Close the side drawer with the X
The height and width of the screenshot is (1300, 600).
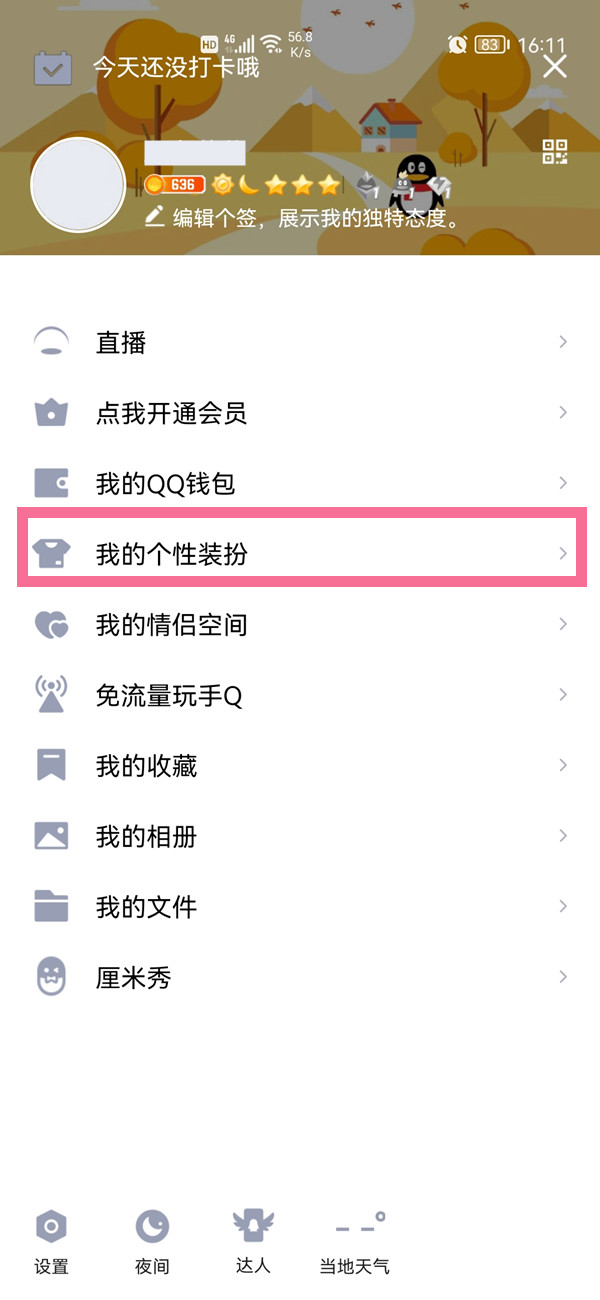[554, 67]
